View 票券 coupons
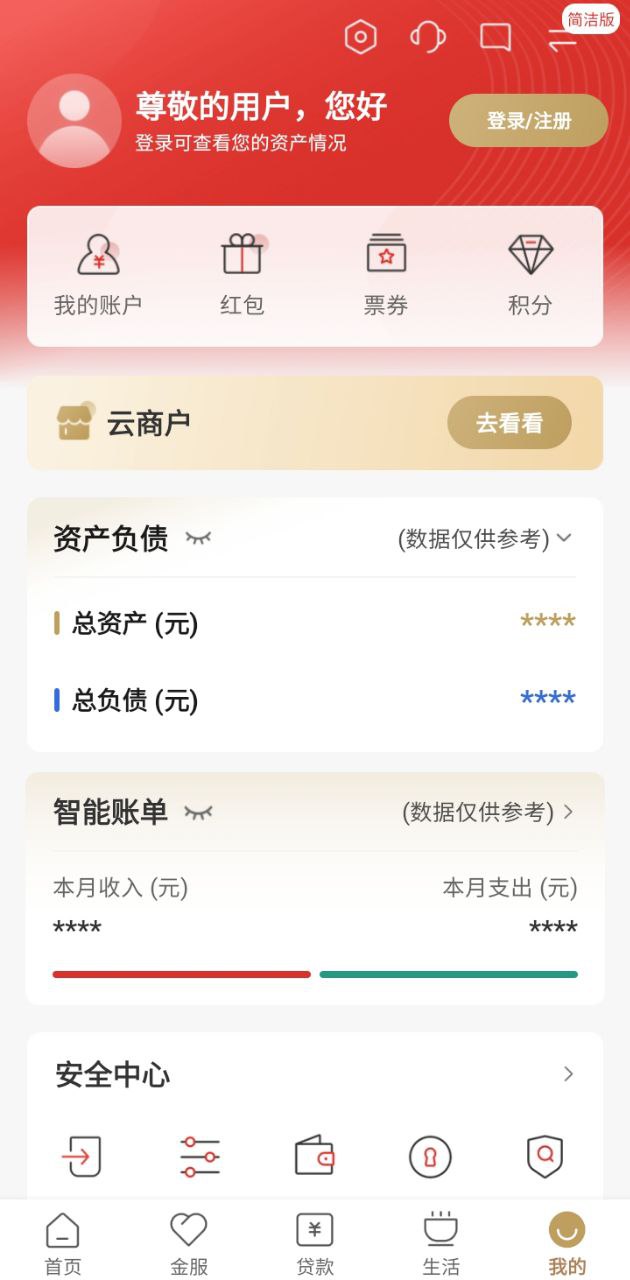630x1280 pixels. tap(386, 275)
